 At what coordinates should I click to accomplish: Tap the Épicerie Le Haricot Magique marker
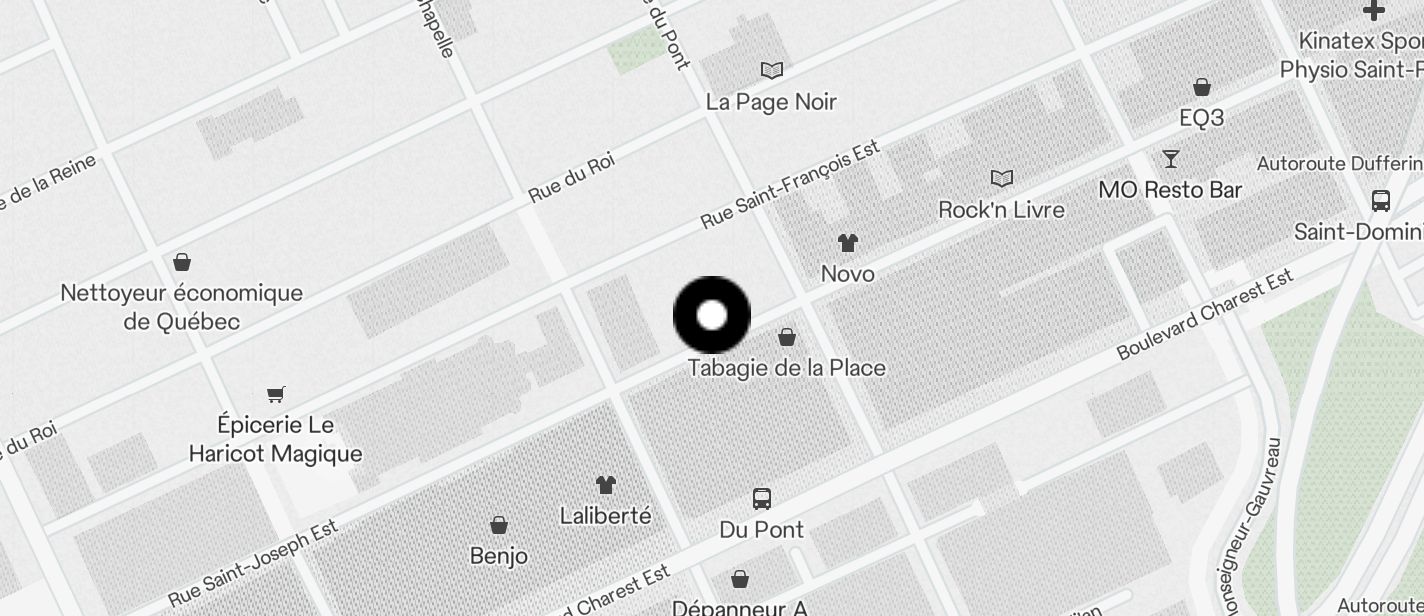pos(276,395)
